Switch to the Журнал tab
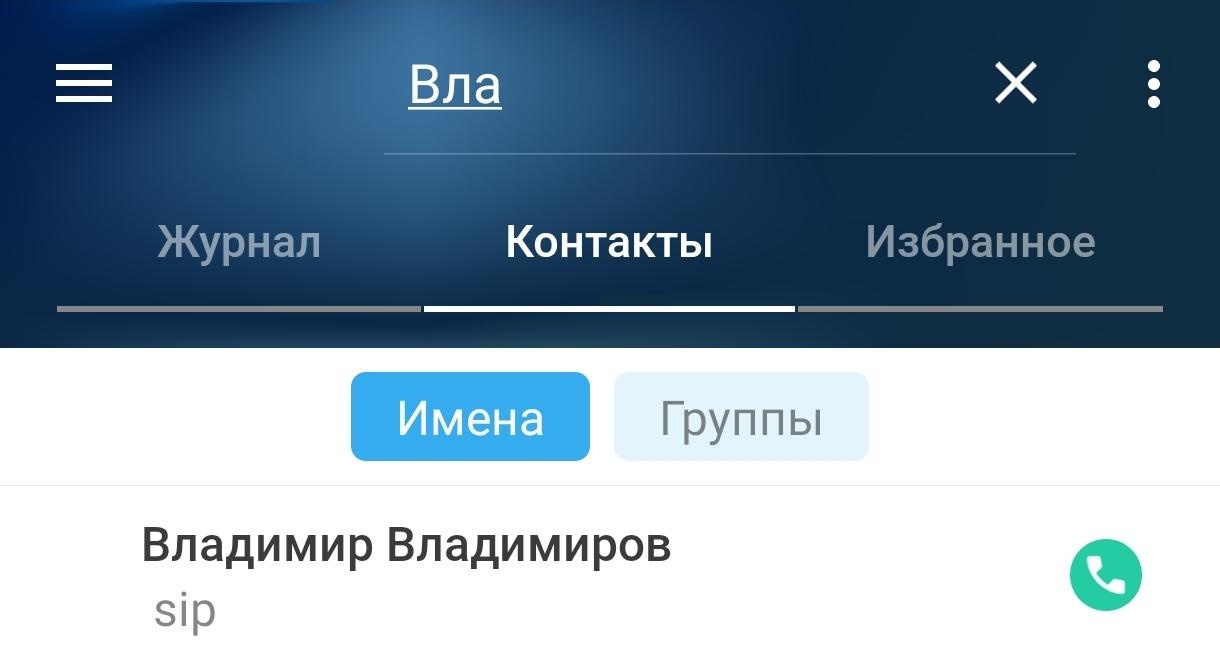The height and width of the screenshot is (654, 1220). [239, 243]
